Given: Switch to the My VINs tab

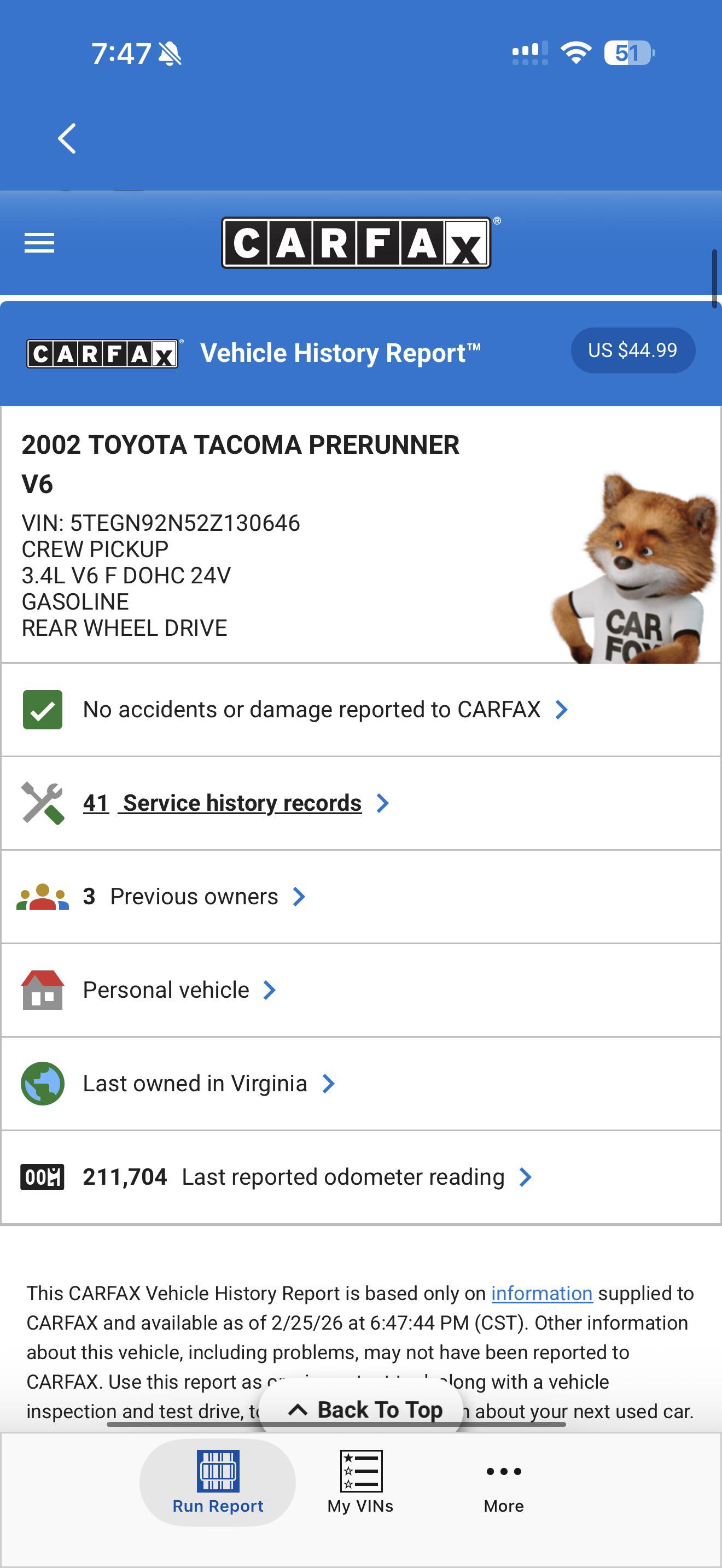Looking at the screenshot, I should 360,1482.
